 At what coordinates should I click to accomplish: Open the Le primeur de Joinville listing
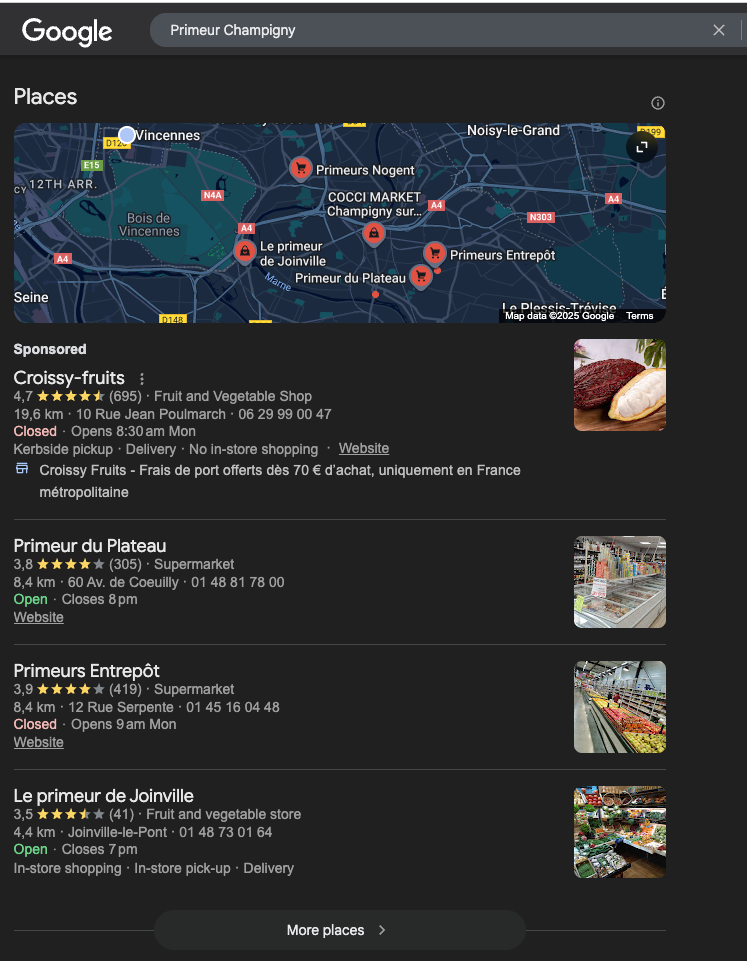(103, 796)
